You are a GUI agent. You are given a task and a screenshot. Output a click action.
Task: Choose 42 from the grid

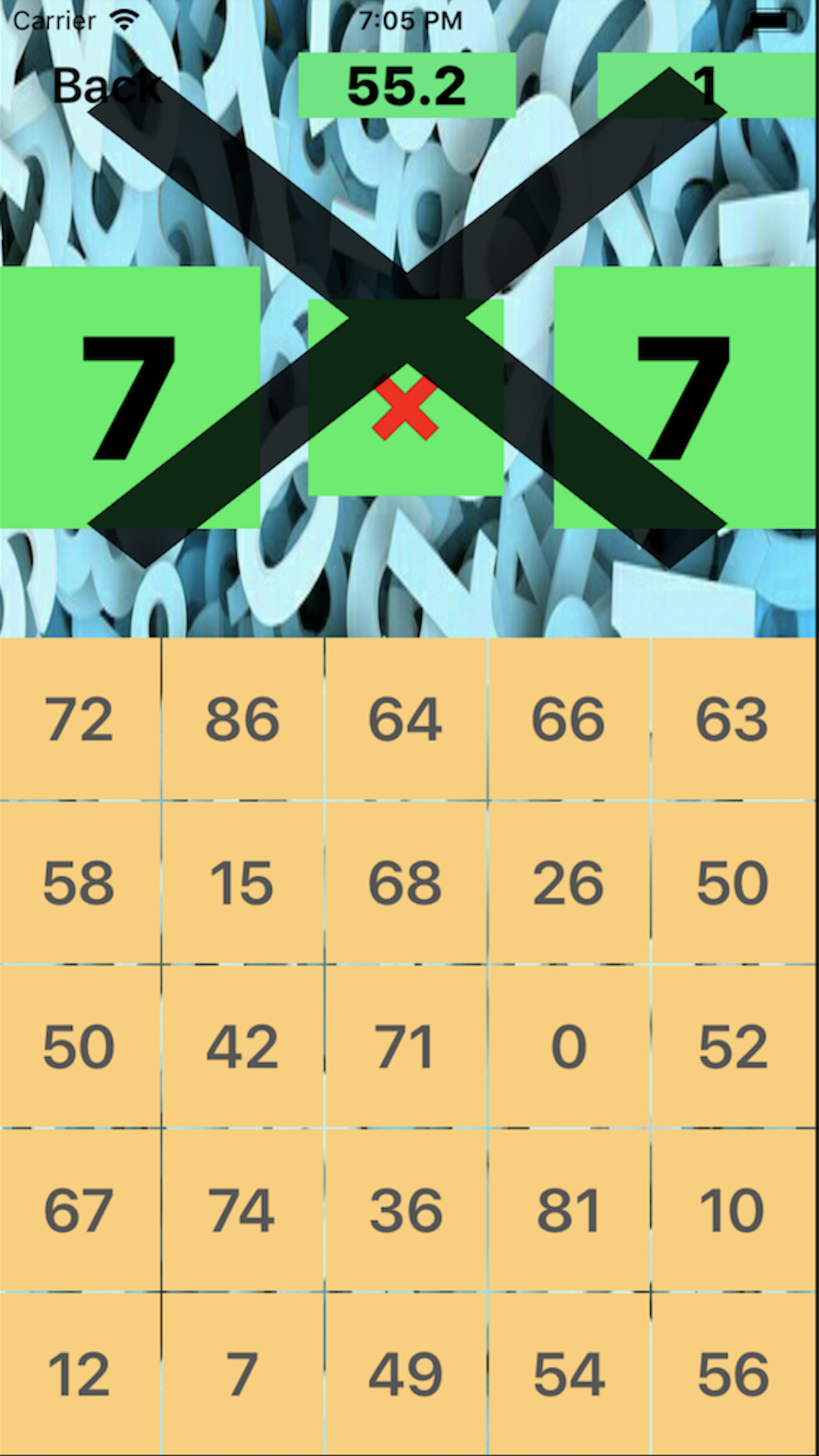coord(243,1046)
